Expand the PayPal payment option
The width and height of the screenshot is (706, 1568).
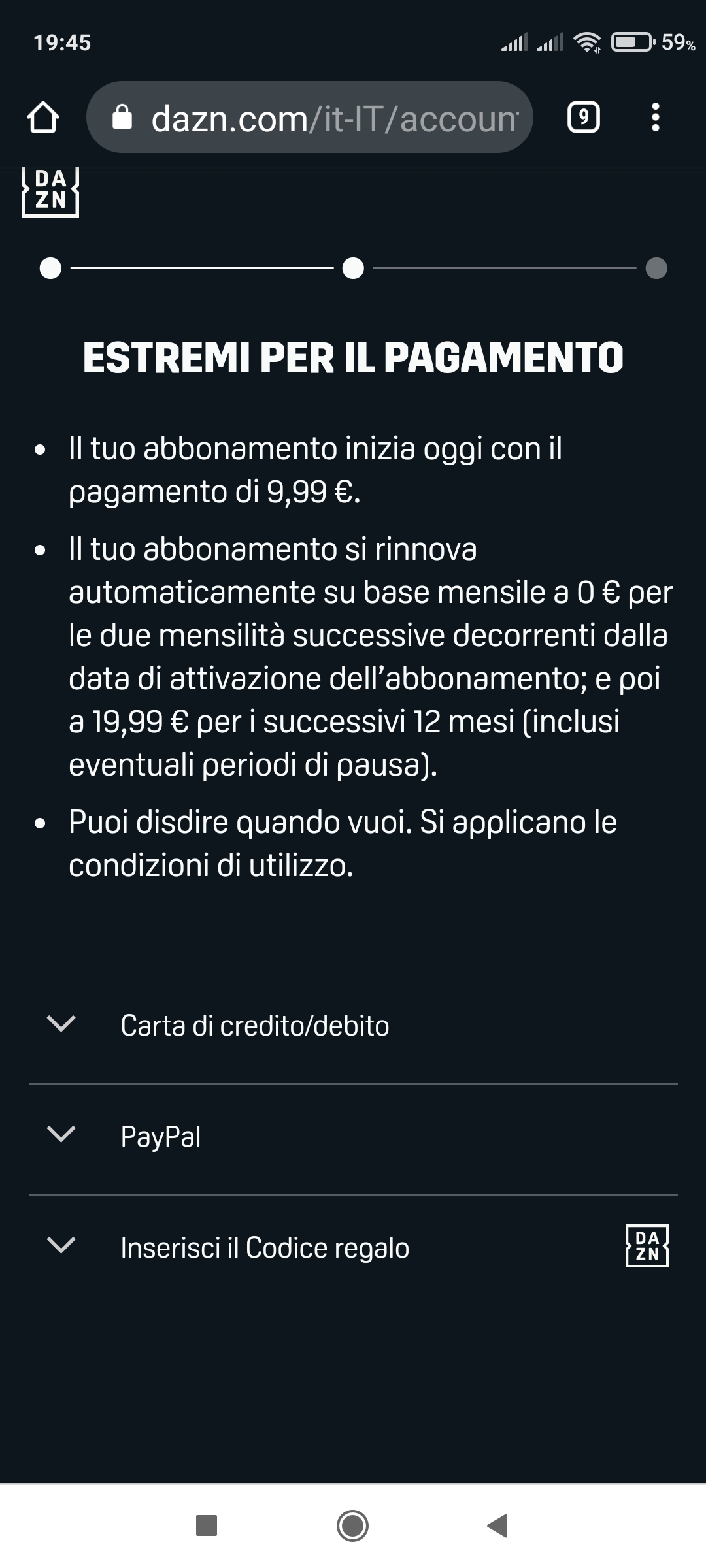pos(353,1137)
